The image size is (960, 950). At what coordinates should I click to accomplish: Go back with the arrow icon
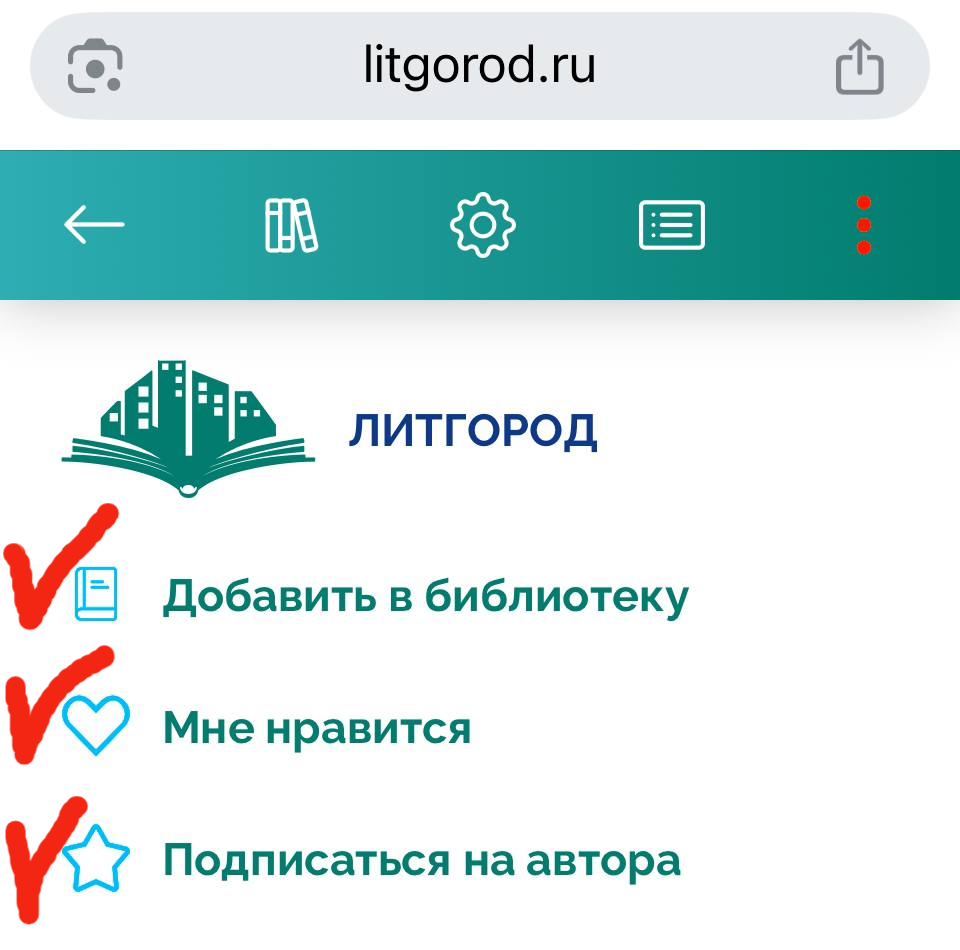point(94,224)
